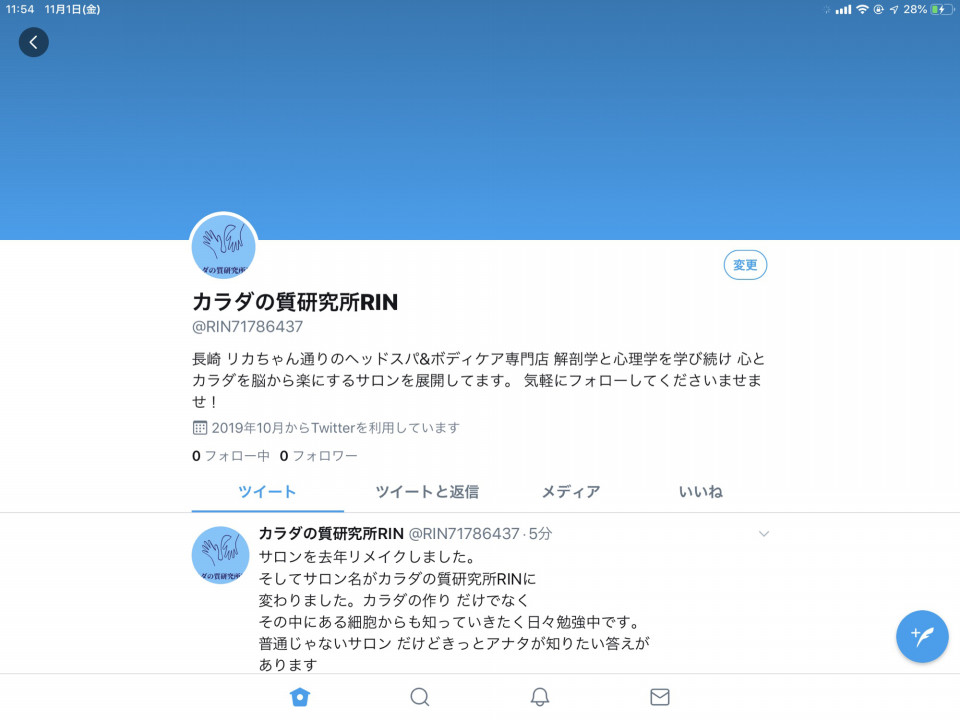View the 0 フォロワー followers list
Viewport: 960px width, 720px height.
[x=318, y=456]
